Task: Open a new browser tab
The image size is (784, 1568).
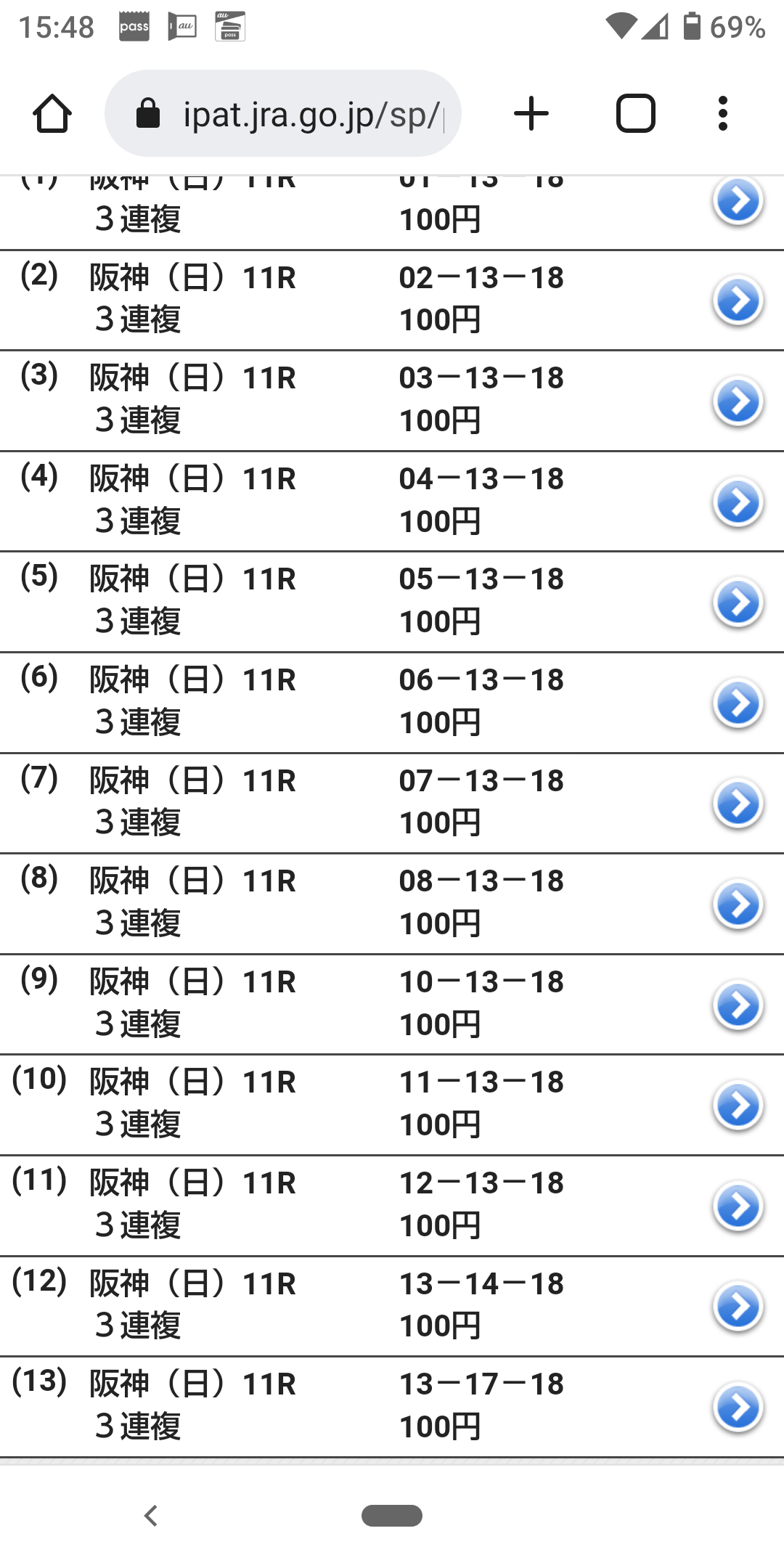Action: [531, 114]
